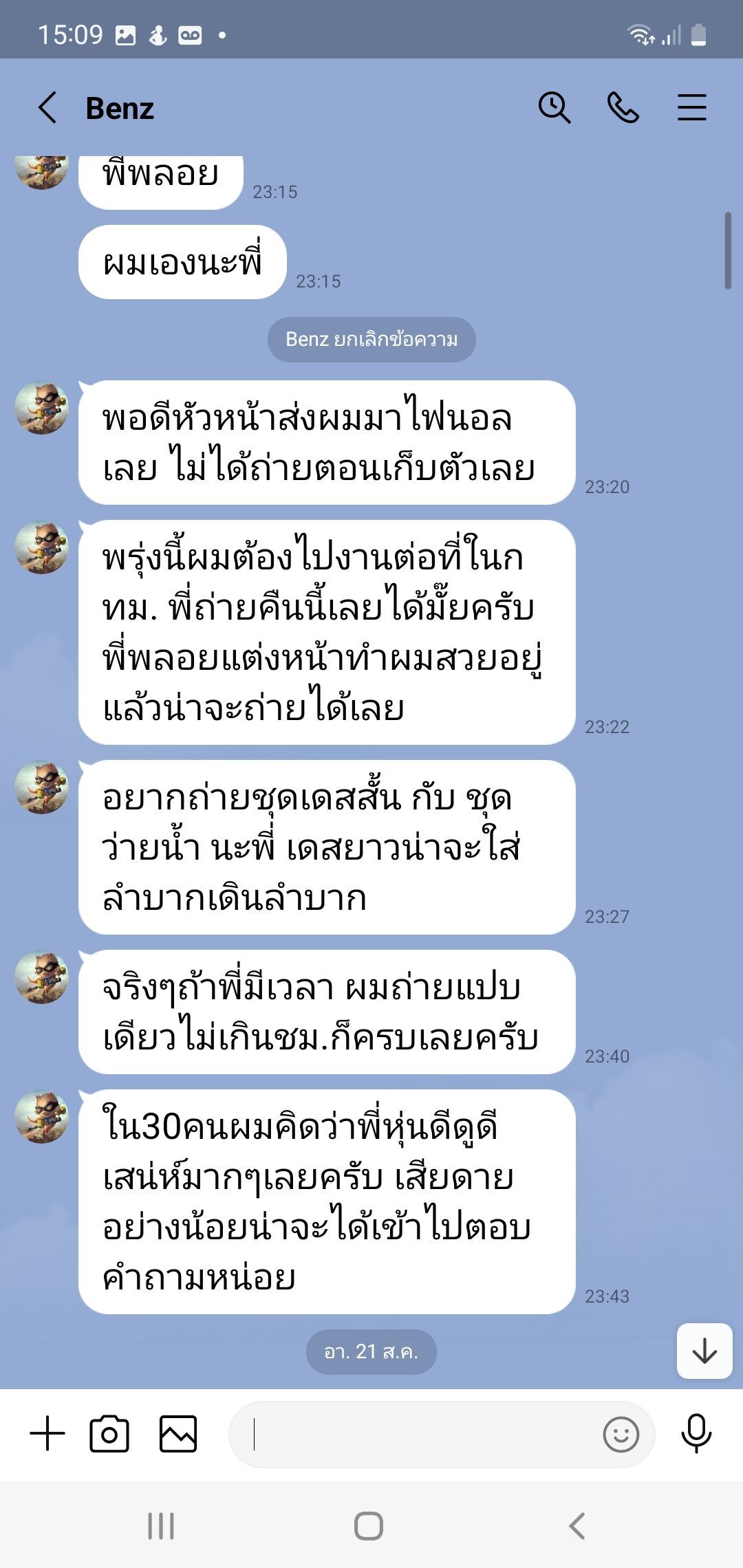
Task: Open the gallery picker
Action: [x=178, y=1434]
